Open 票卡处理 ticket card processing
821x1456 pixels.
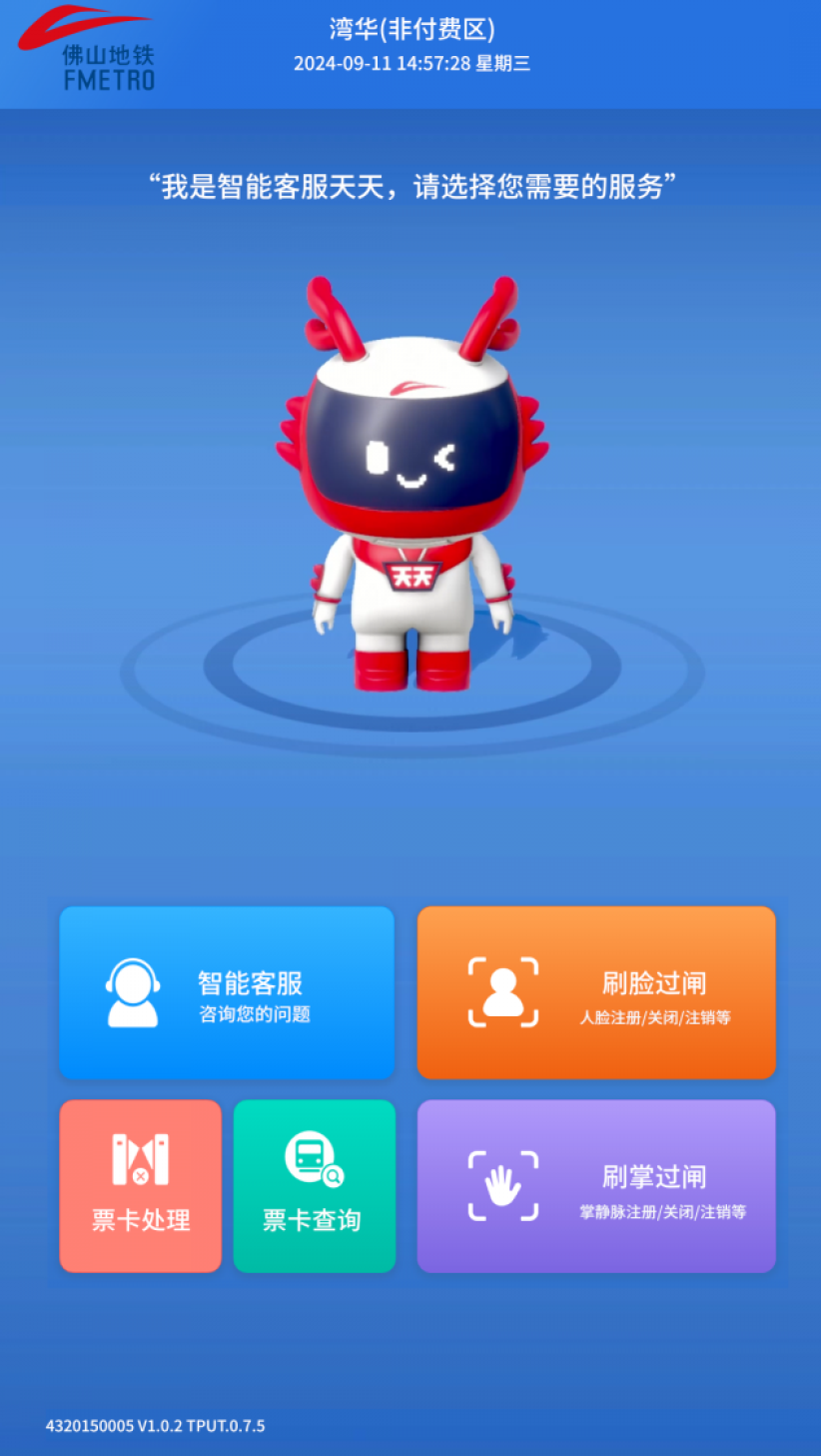pos(141,1186)
